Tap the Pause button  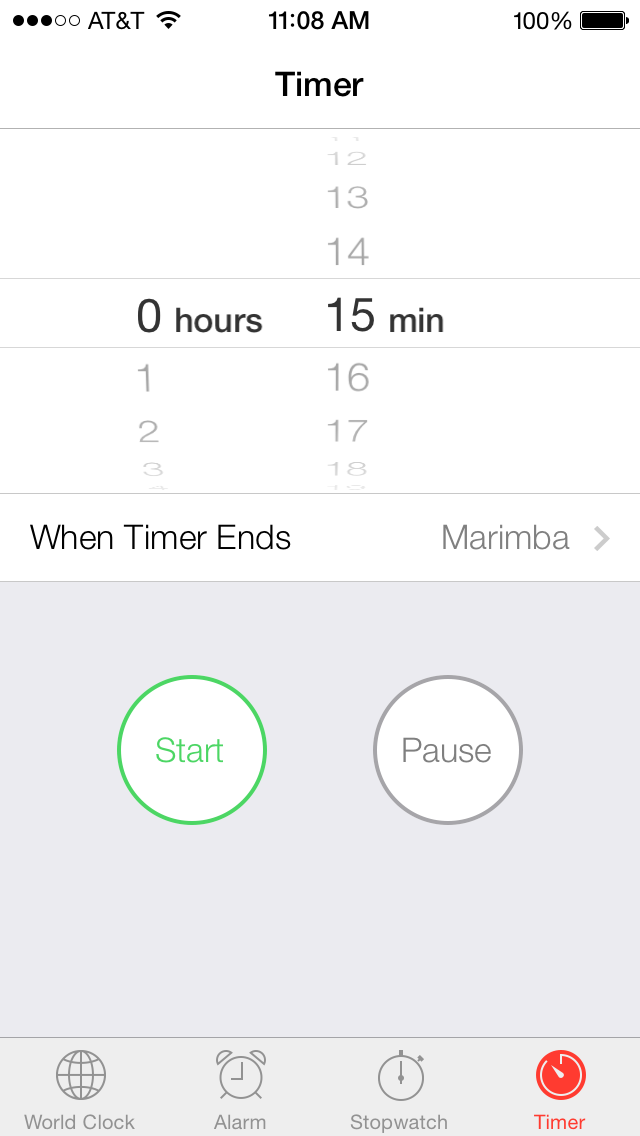pos(447,750)
